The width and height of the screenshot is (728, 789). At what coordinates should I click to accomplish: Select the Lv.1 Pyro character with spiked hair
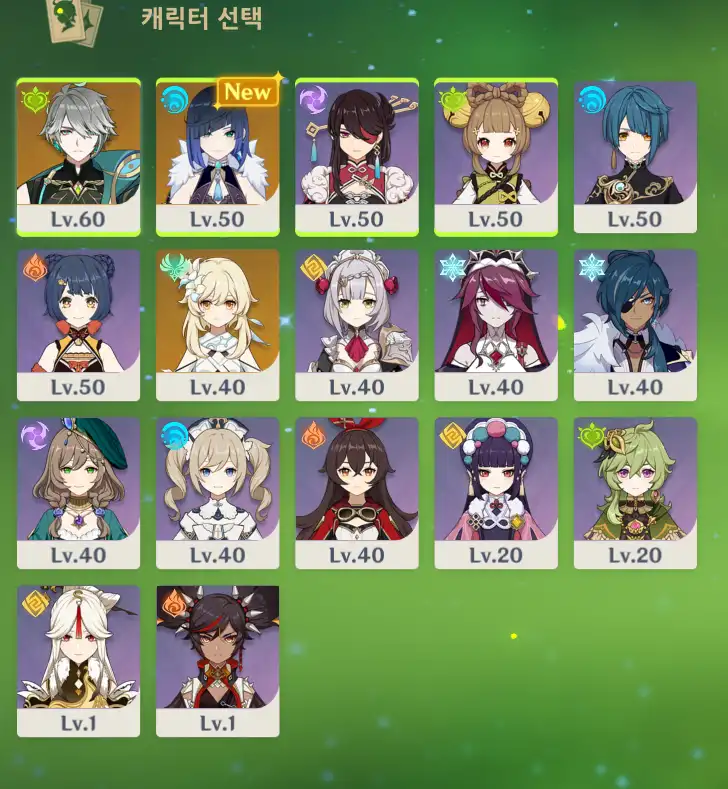click(217, 659)
